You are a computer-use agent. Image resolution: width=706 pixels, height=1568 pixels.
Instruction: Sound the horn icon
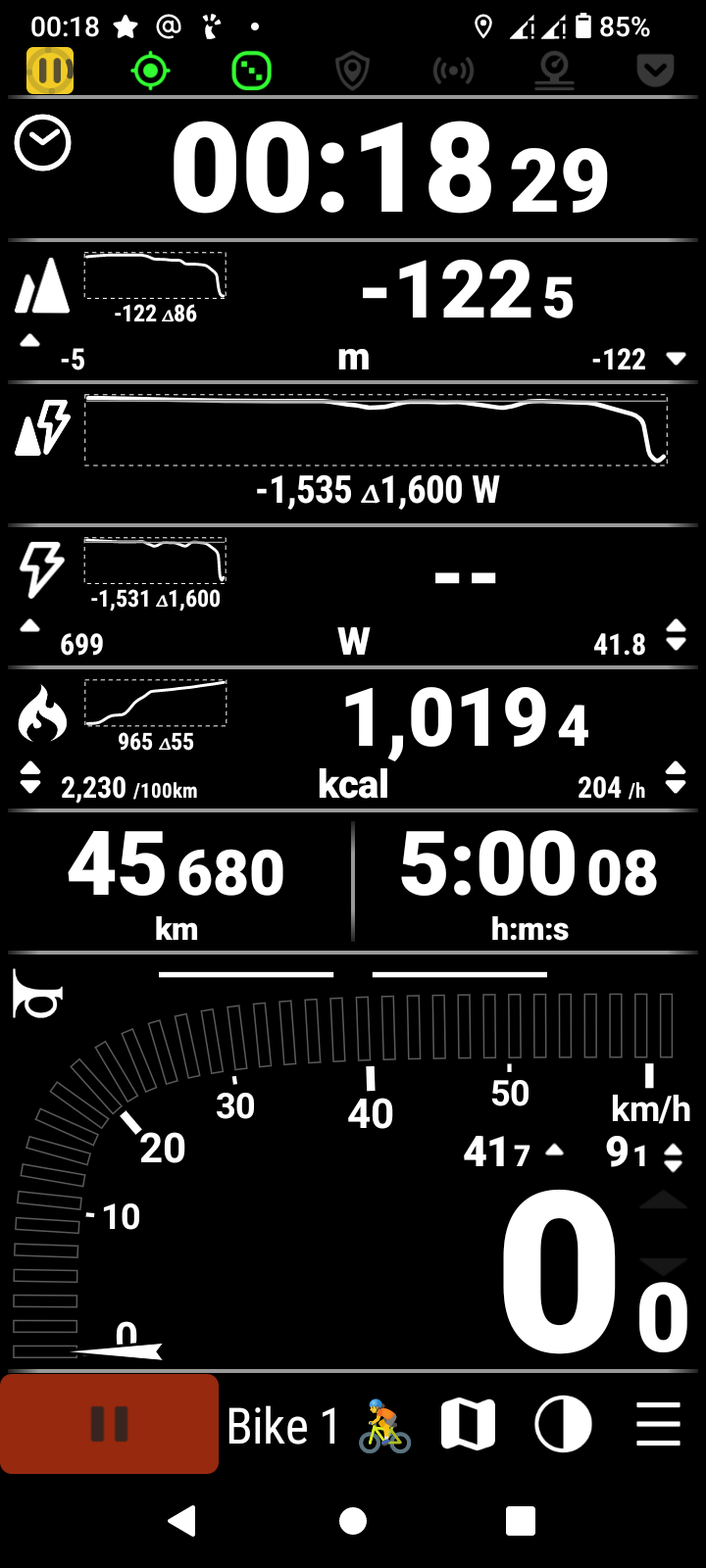(x=37, y=995)
